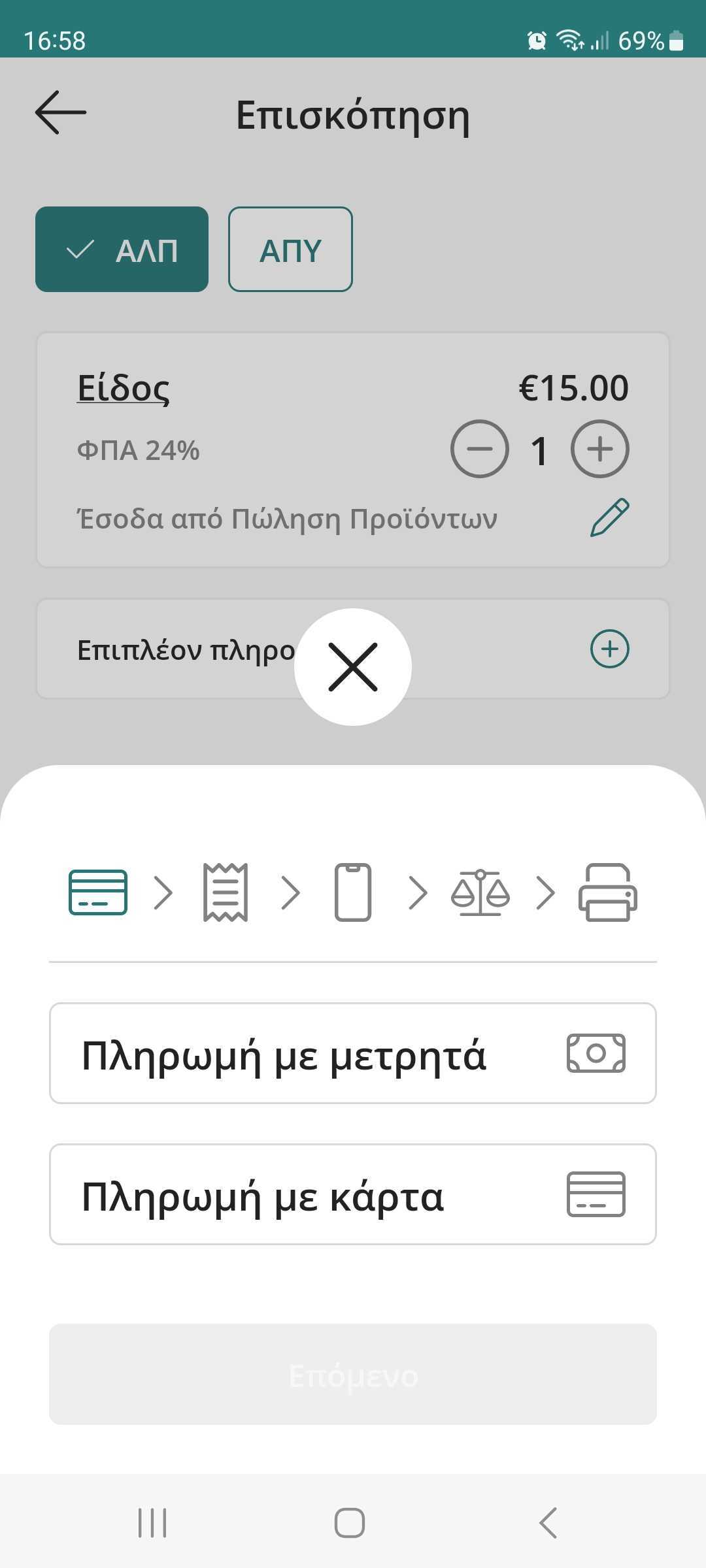
Task: Go back with the arrow in header
Action: 61,112
